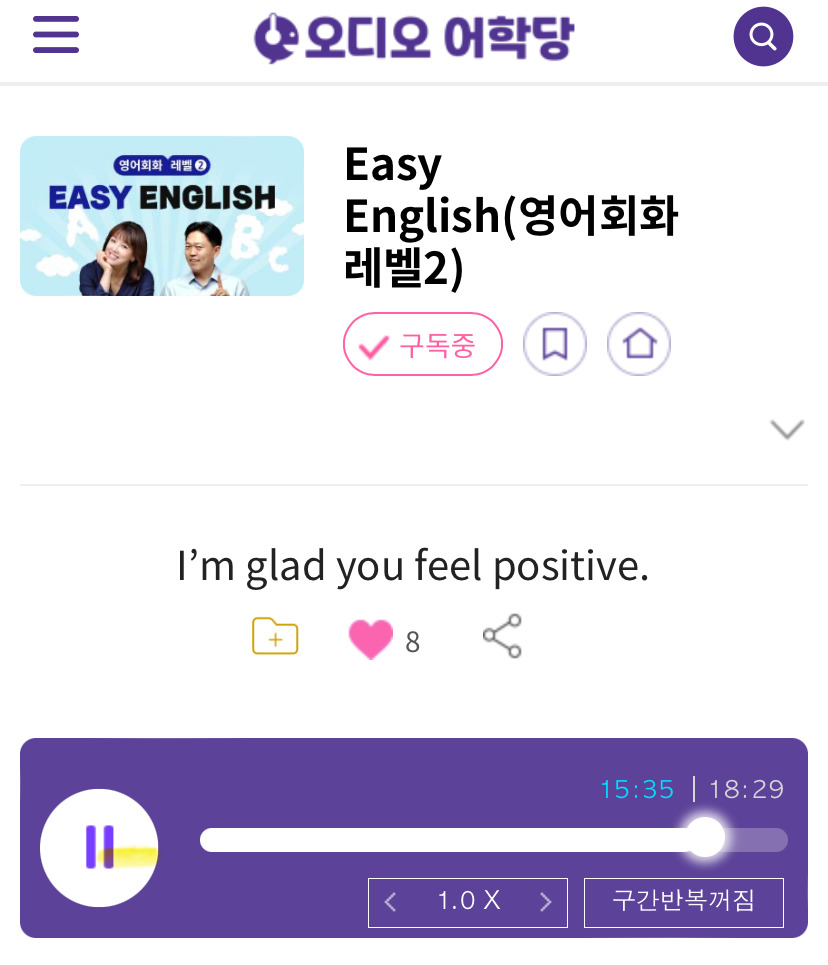Unlike the episode by clicking the heart
828x965 pixels.
coord(371,638)
